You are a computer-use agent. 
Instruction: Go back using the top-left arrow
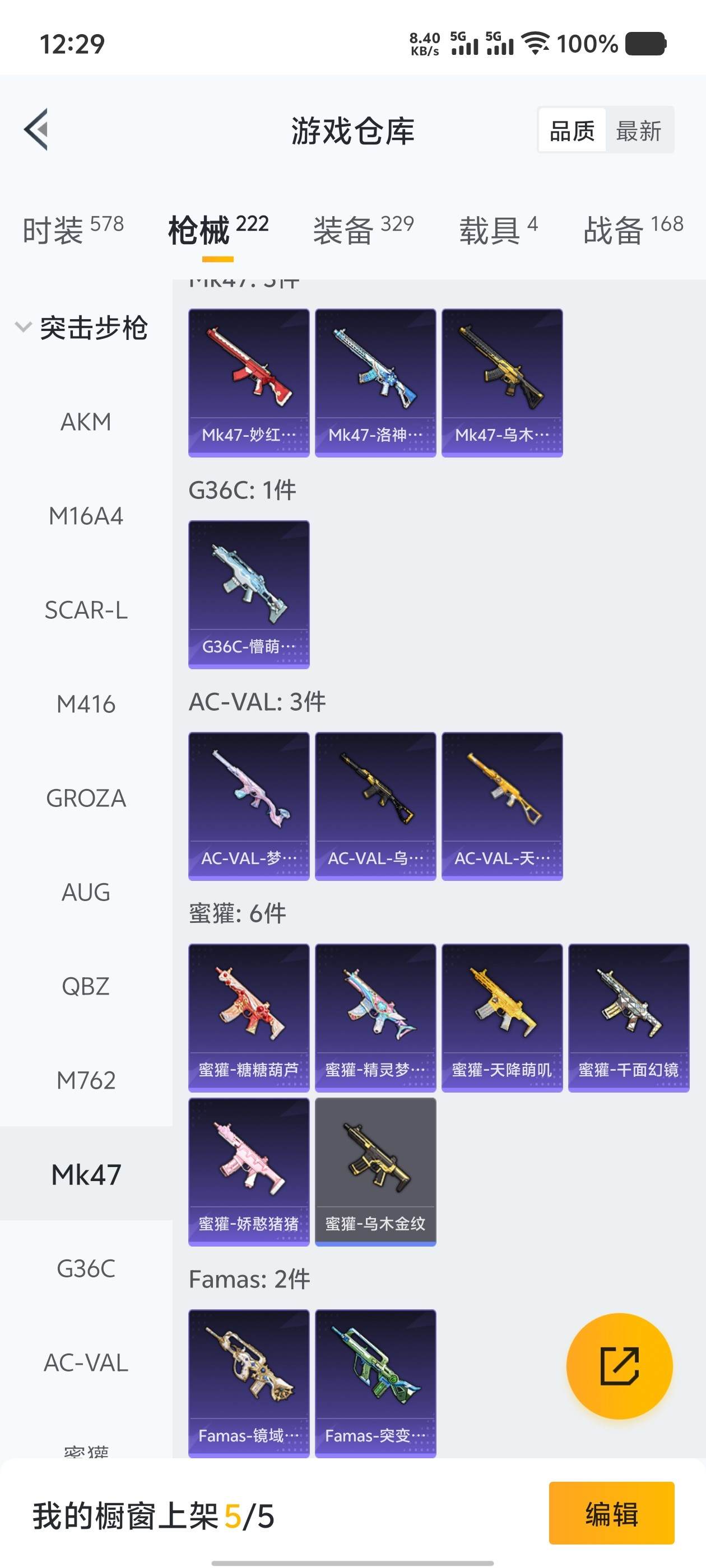36,129
